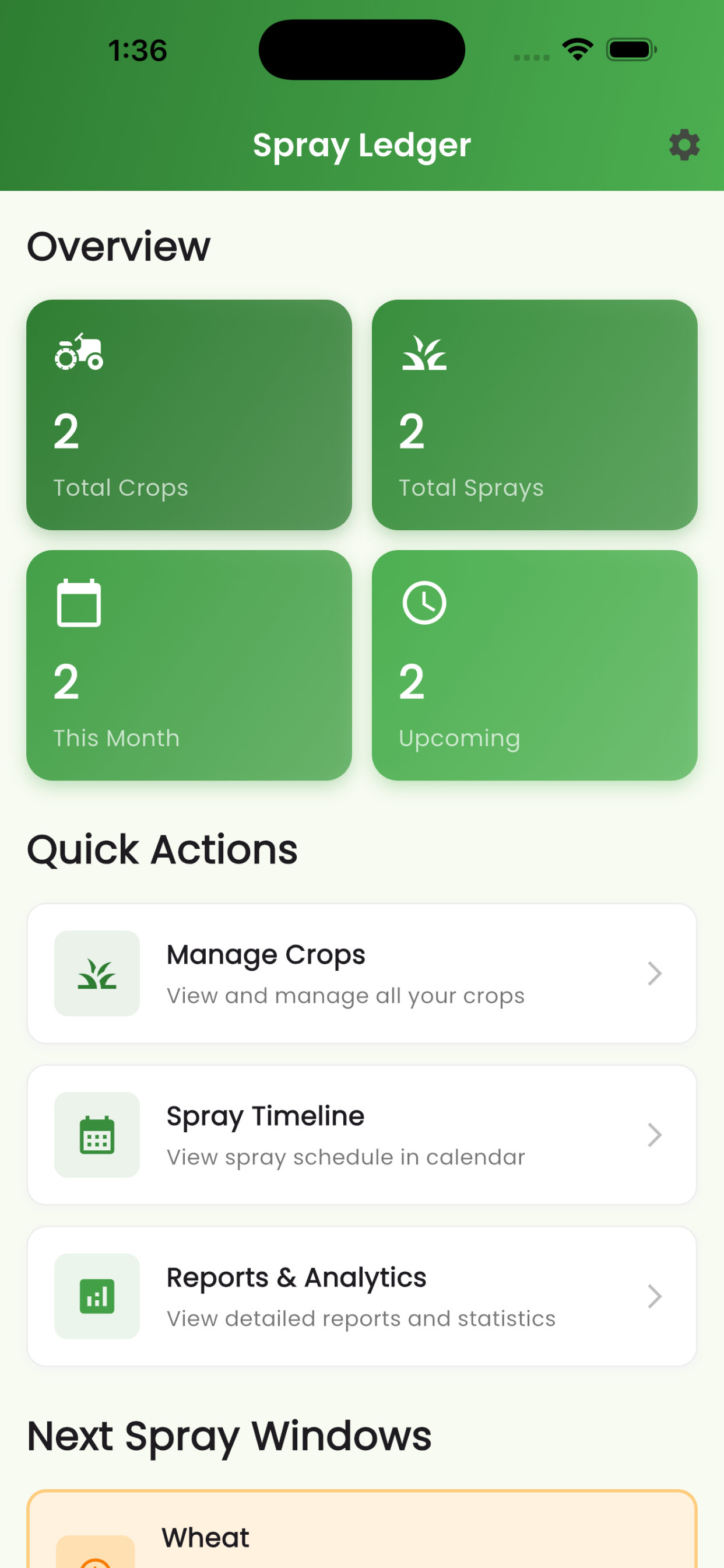Open Spray Timeline
Screen dimensions: 724x1568
pos(362,1135)
